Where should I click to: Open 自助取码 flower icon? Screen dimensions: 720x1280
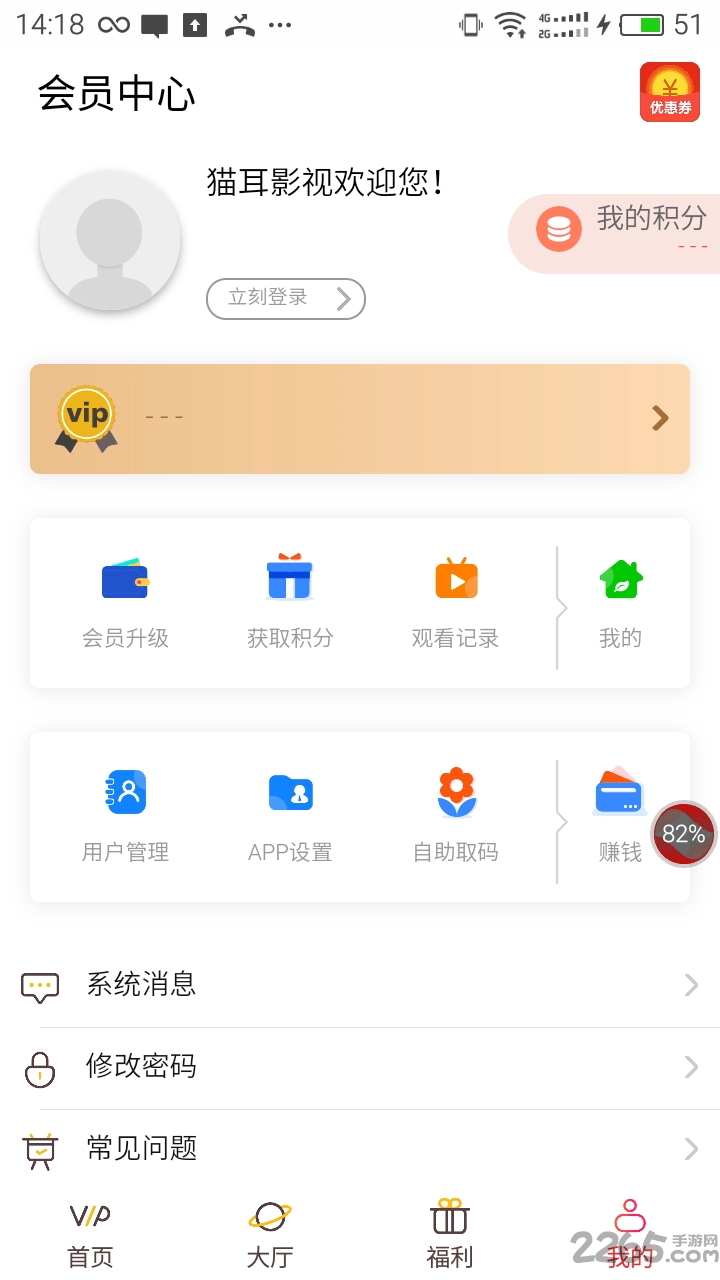(x=455, y=791)
